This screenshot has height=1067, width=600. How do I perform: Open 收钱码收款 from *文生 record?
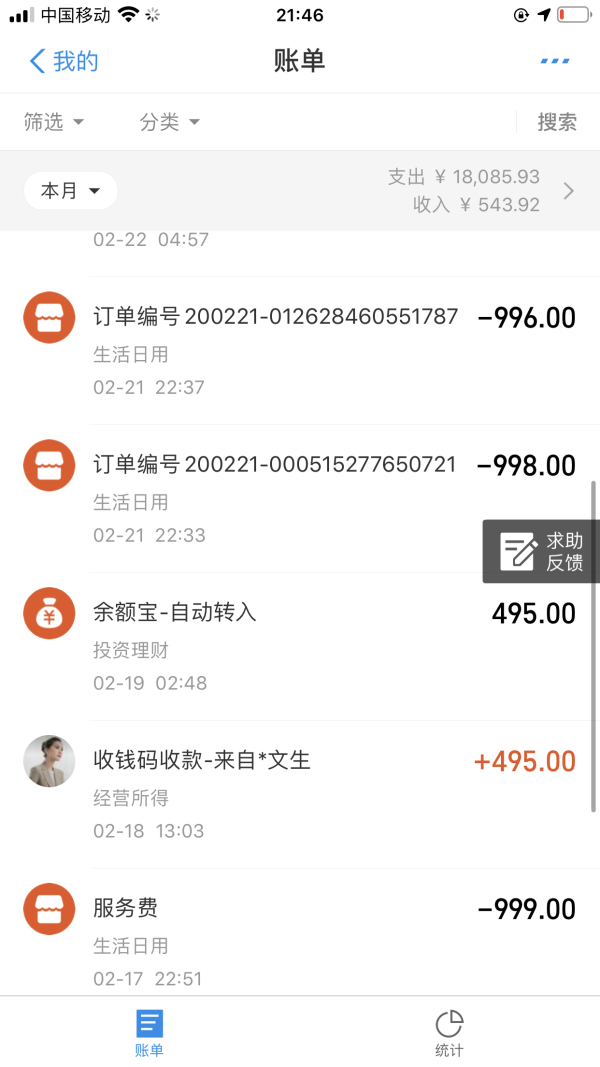[300, 794]
